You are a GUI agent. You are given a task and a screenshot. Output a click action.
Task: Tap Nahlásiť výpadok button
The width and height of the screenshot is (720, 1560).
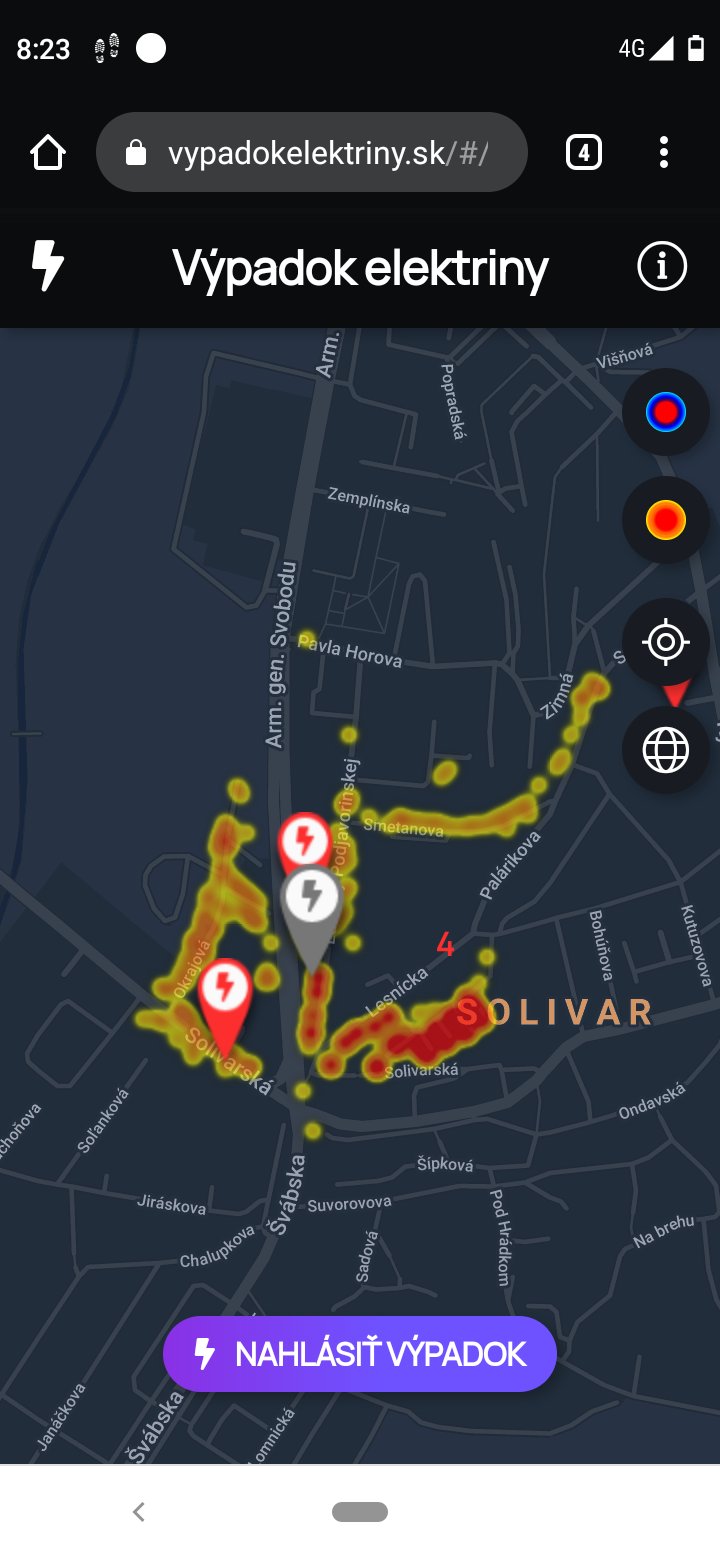pos(360,1354)
